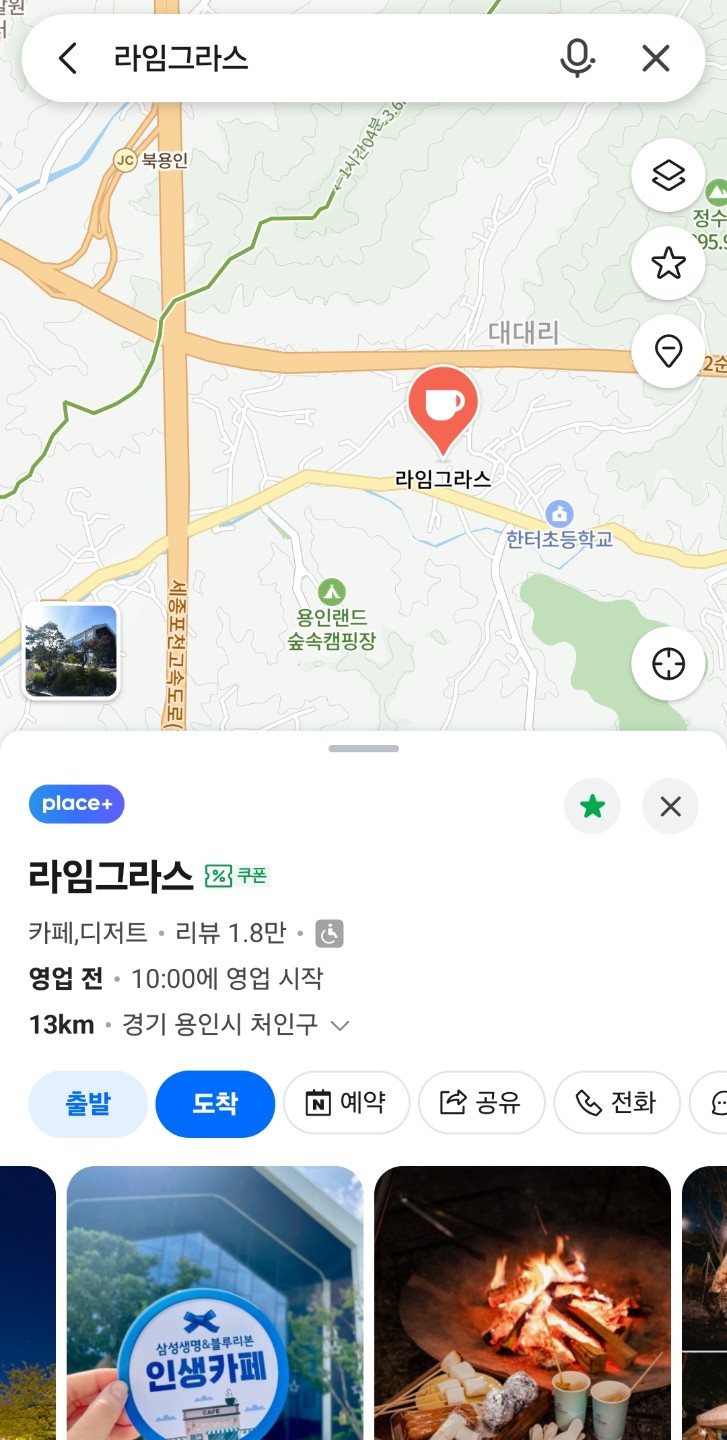Set 라임그라스 as the destination with 도착
The image size is (727, 1440).
click(x=215, y=1104)
